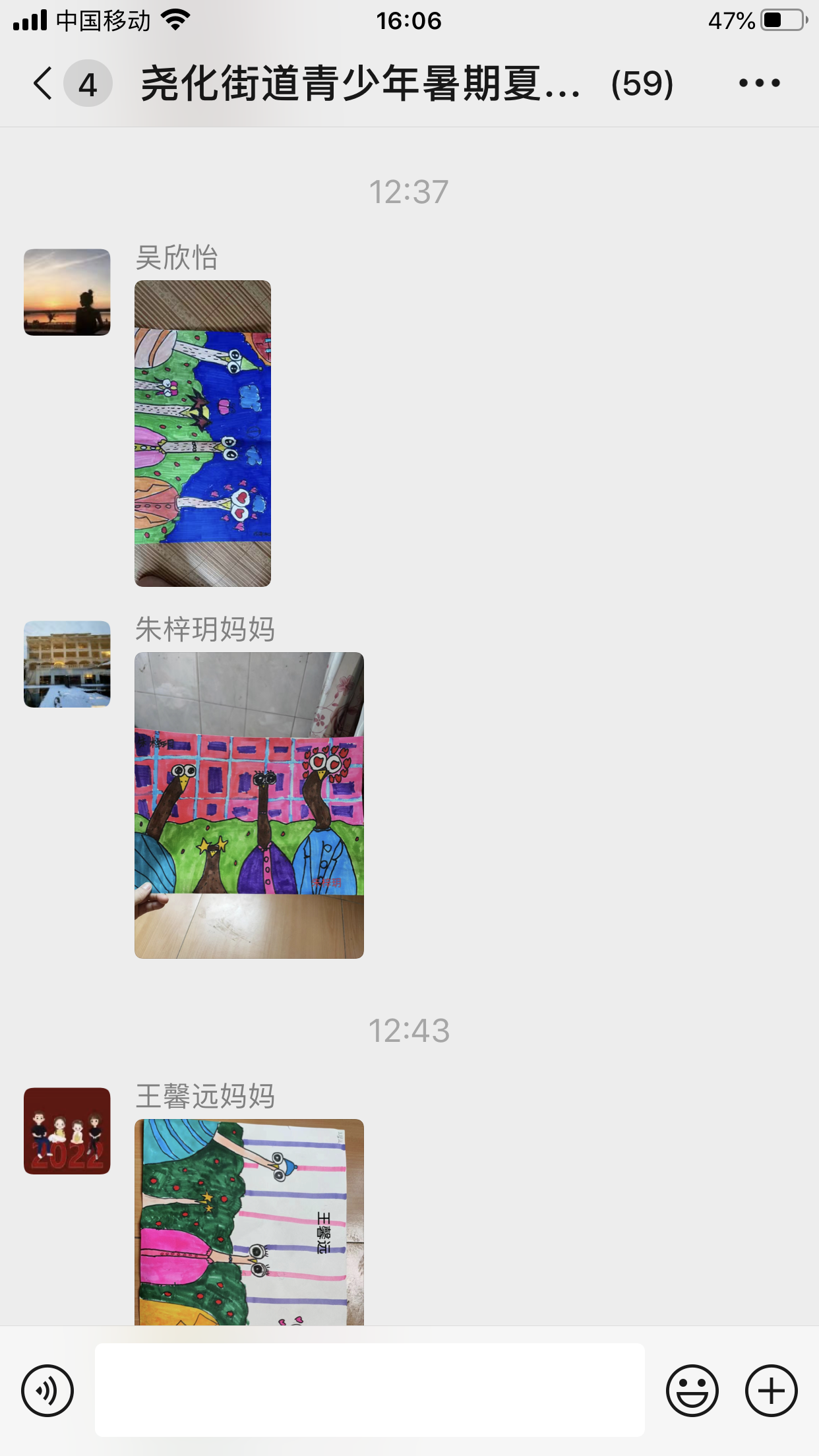
Task: View the drawing sent by 王馨远妈妈
Action: pyautogui.click(x=249, y=1222)
